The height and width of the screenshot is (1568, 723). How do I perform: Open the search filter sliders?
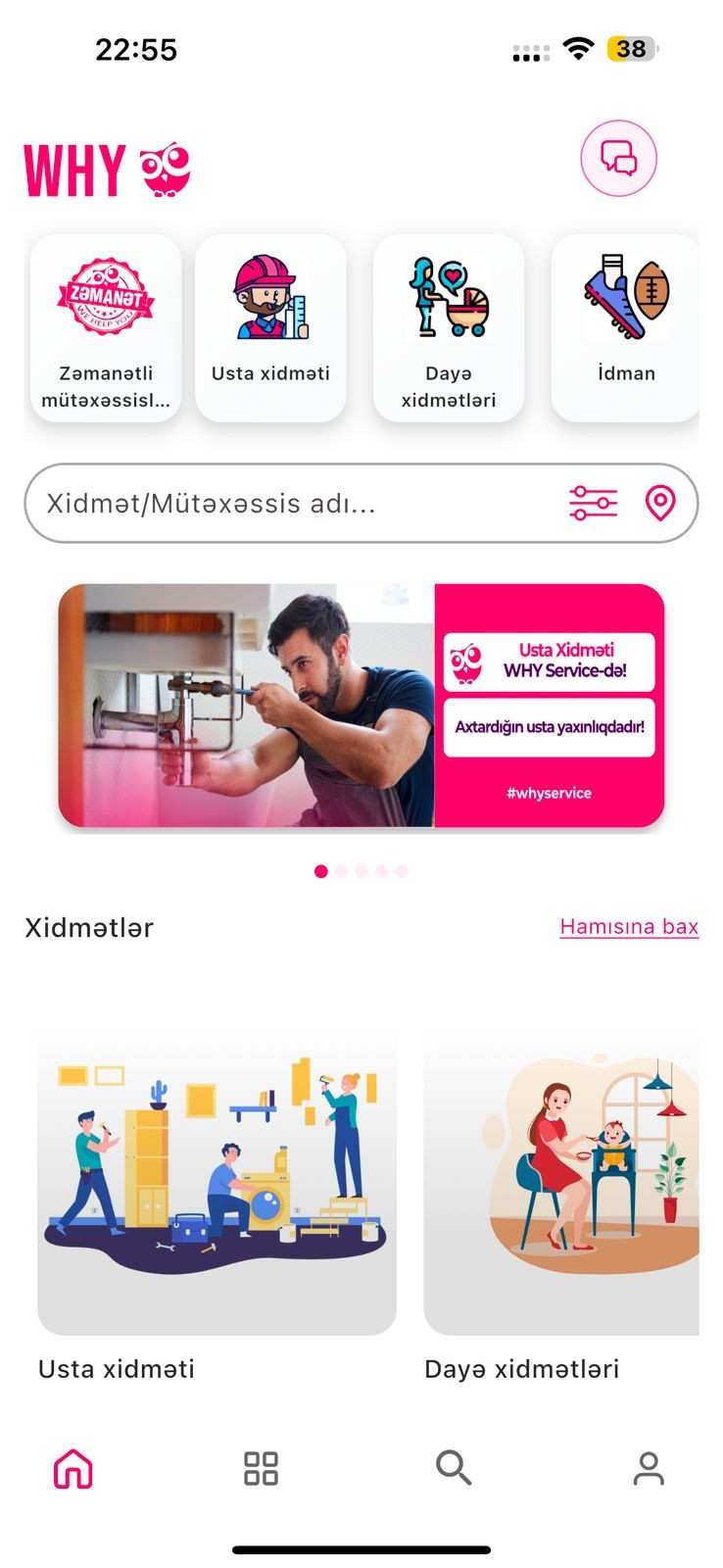[x=593, y=504]
